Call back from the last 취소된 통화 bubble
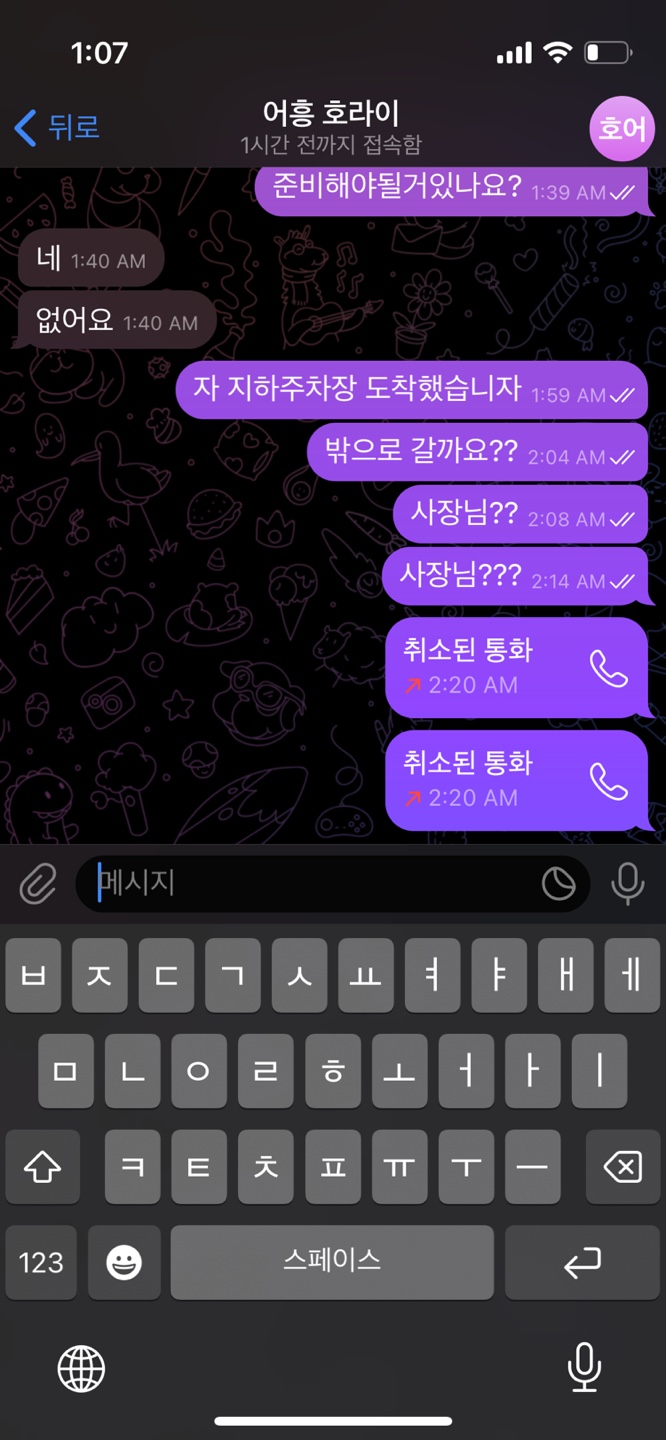This screenshot has height=1440, width=666. click(x=608, y=781)
